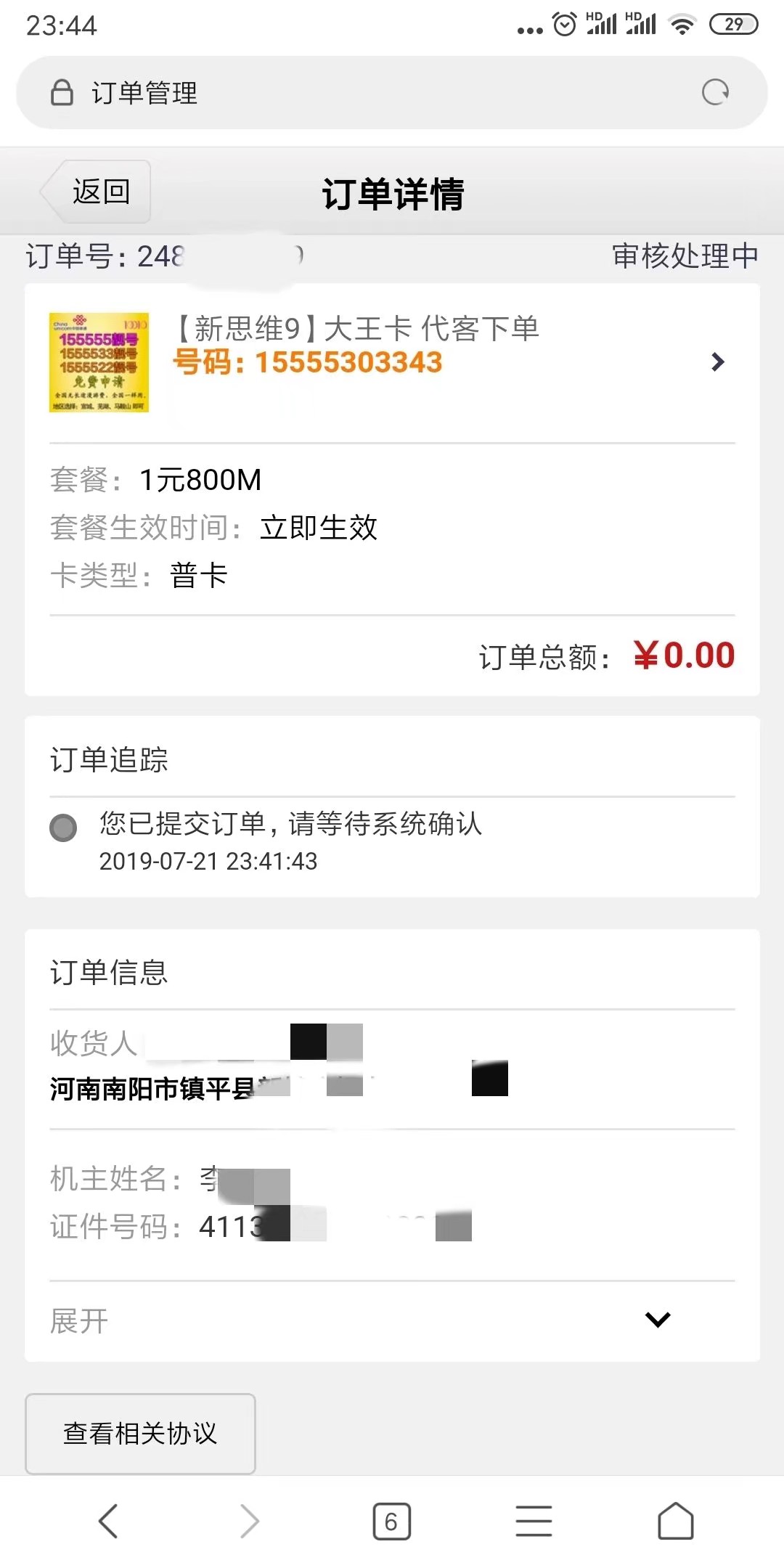Viewport: 784px width, 1568px height.
Task: Tap the 订单管理 address bar
Action: click(392, 93)
